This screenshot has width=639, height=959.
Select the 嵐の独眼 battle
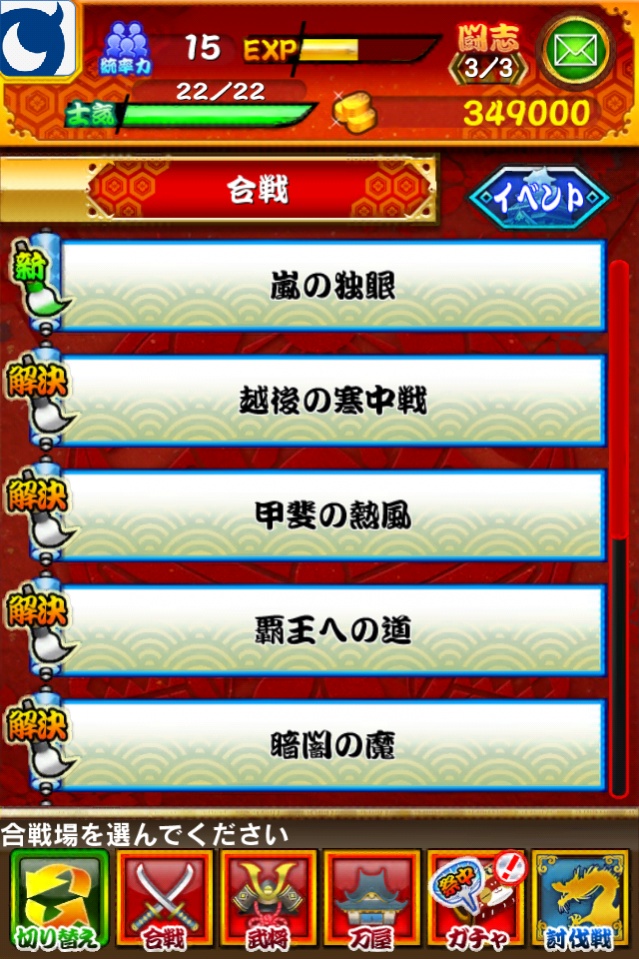pos(332,286)
